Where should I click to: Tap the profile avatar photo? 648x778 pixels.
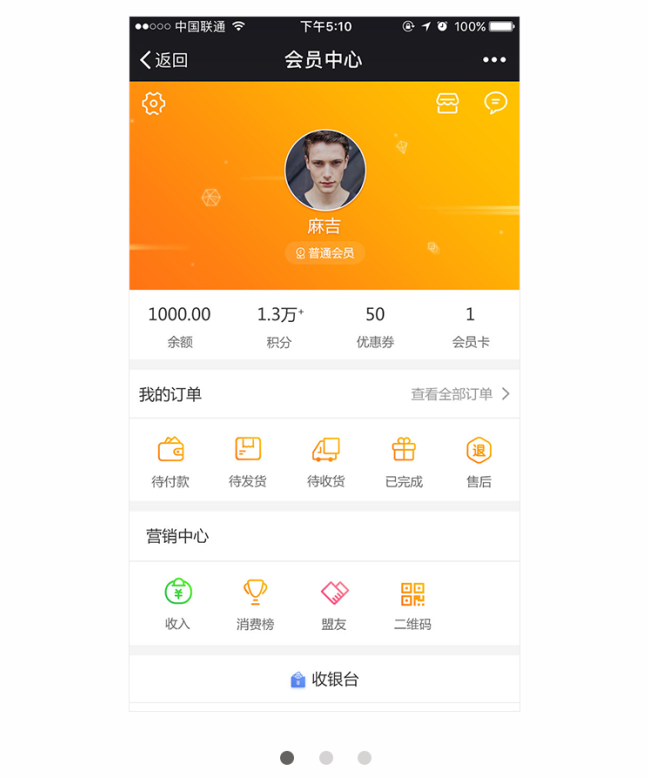point(325,170)
